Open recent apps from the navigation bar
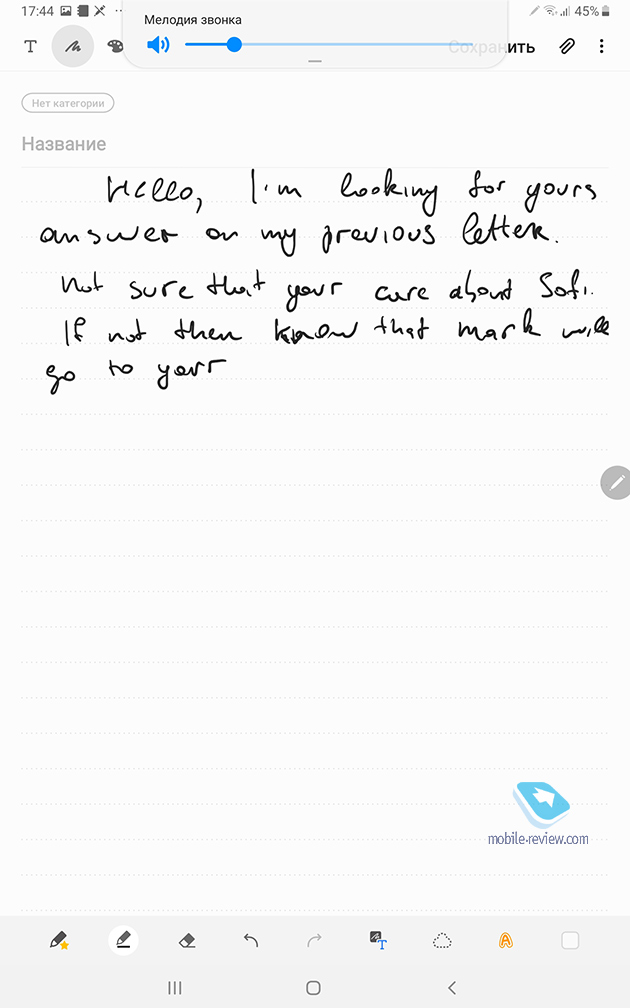Image resolution: width=630 pixels, height=1008 pixels. point(175,988)
